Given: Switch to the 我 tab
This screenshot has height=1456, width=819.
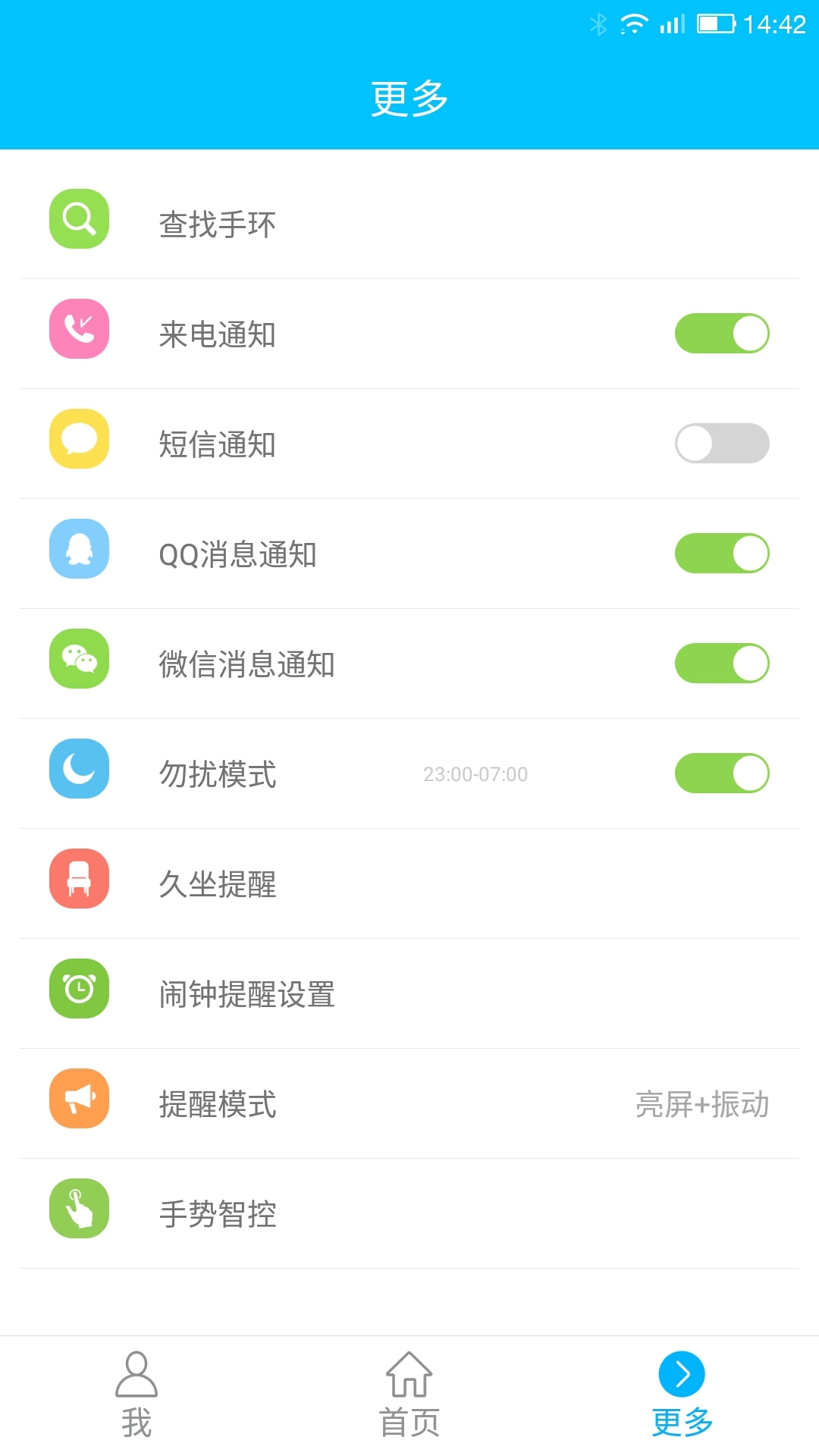Looking at the screenshot, I should (x=136, y=1395).
